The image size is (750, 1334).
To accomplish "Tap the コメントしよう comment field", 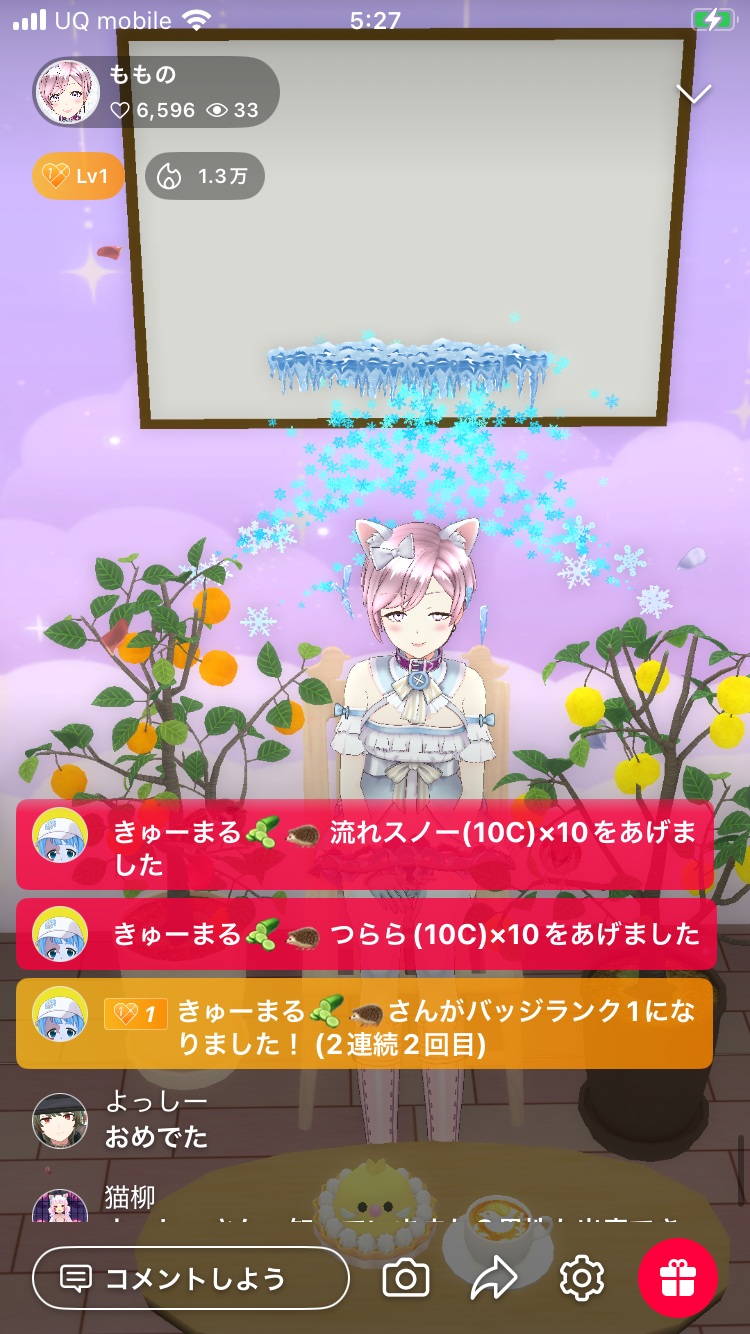I will coord(191,1278).
